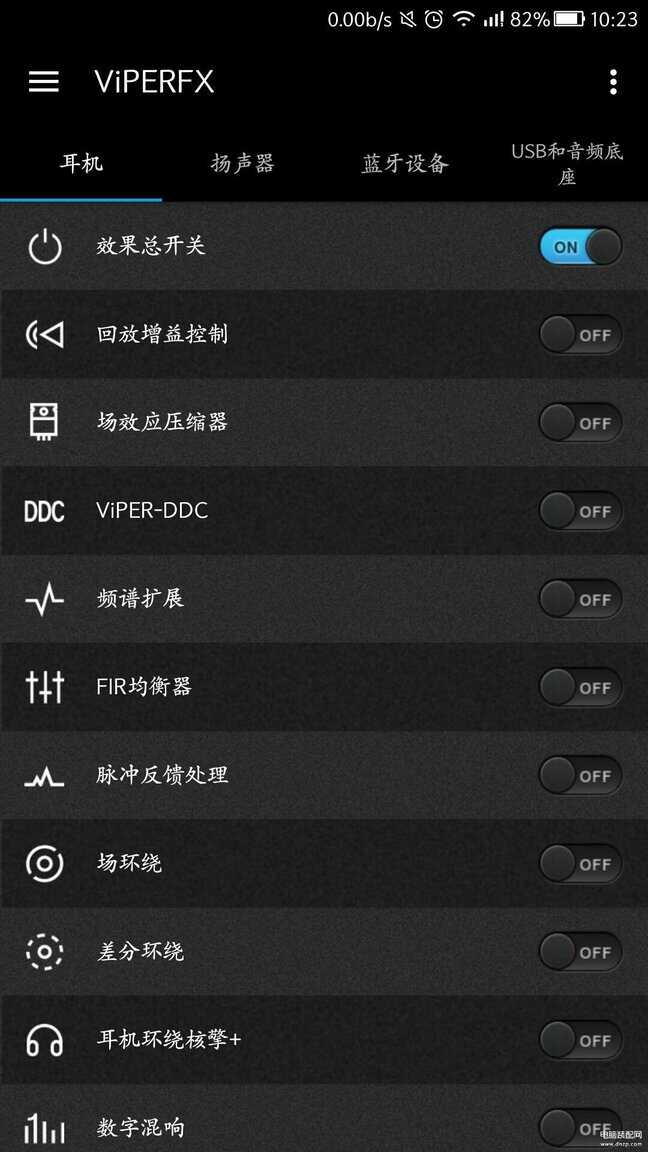
Task: Open the three-dot overflow menu
Action: 613,82
